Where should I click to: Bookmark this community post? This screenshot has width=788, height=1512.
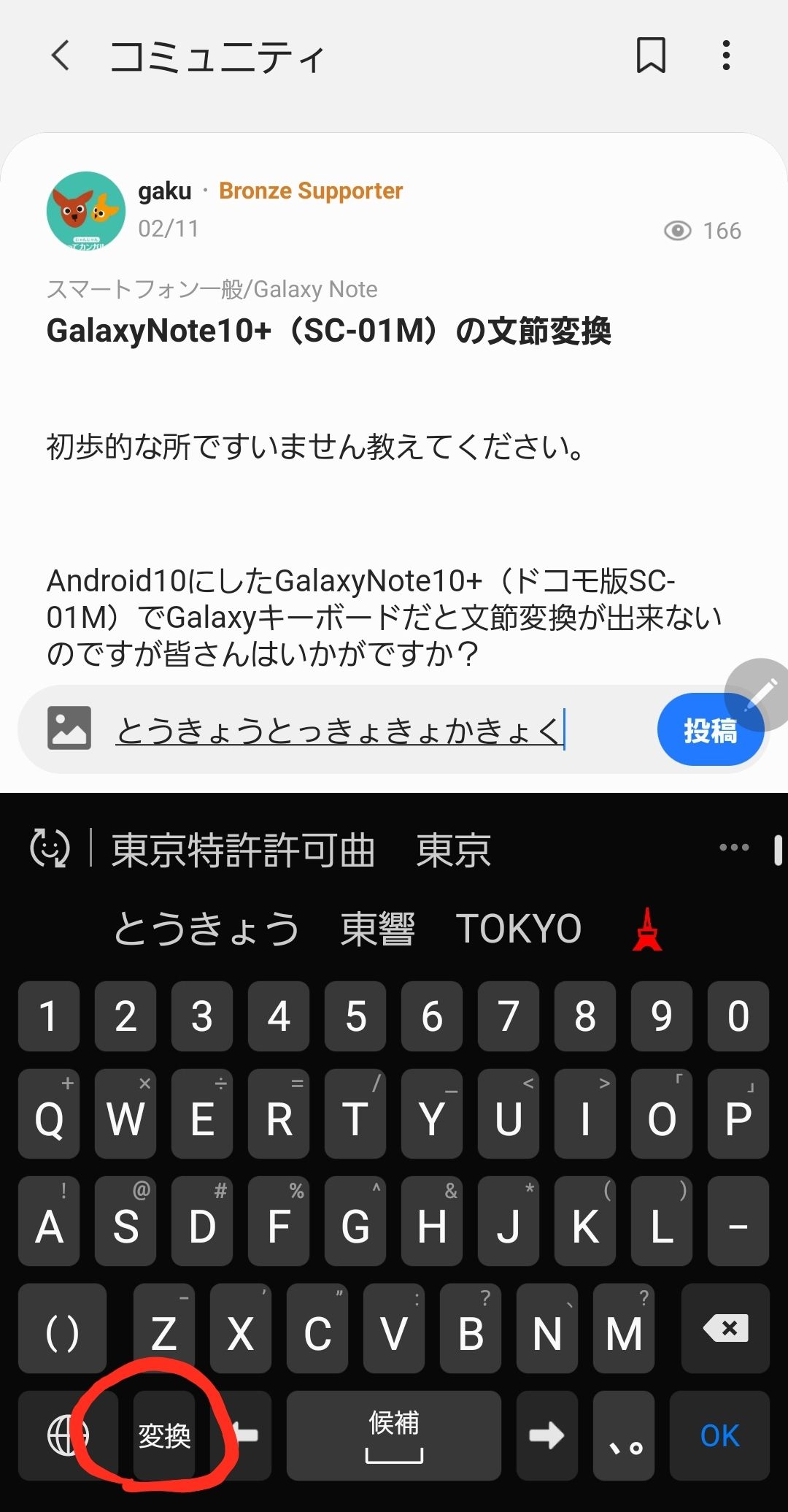tap(651, 55)
